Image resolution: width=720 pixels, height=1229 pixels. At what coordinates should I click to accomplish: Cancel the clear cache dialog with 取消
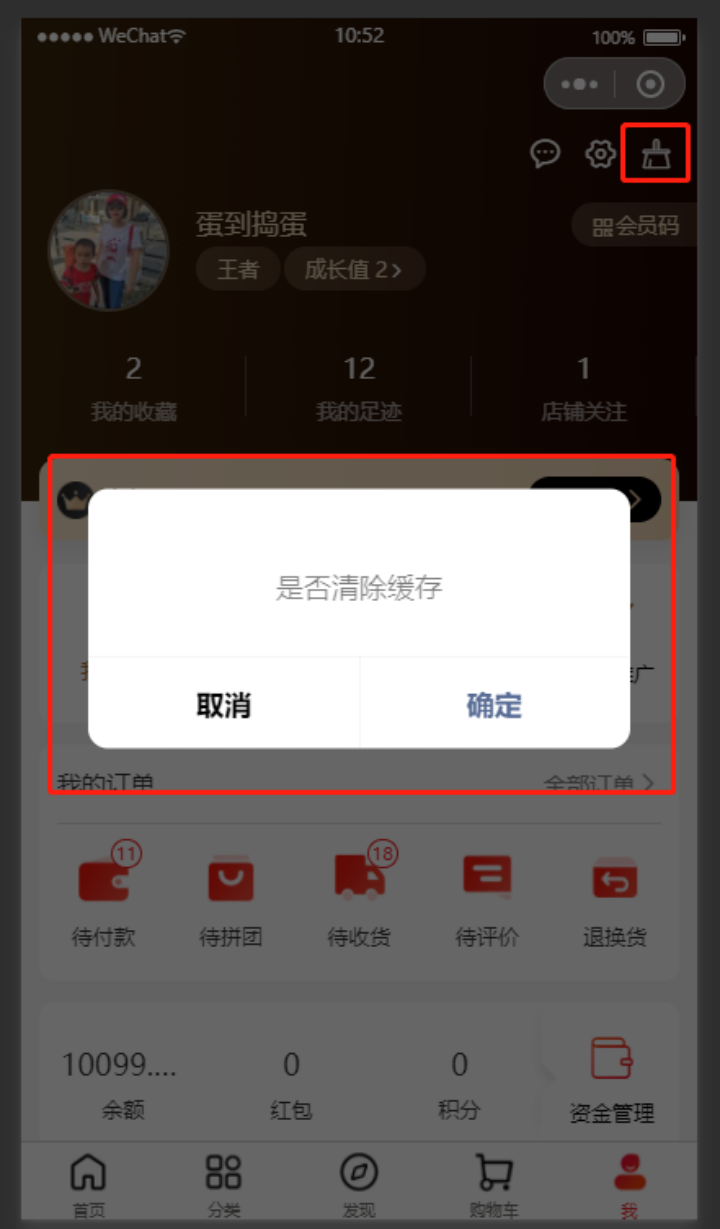pos(223,705)
